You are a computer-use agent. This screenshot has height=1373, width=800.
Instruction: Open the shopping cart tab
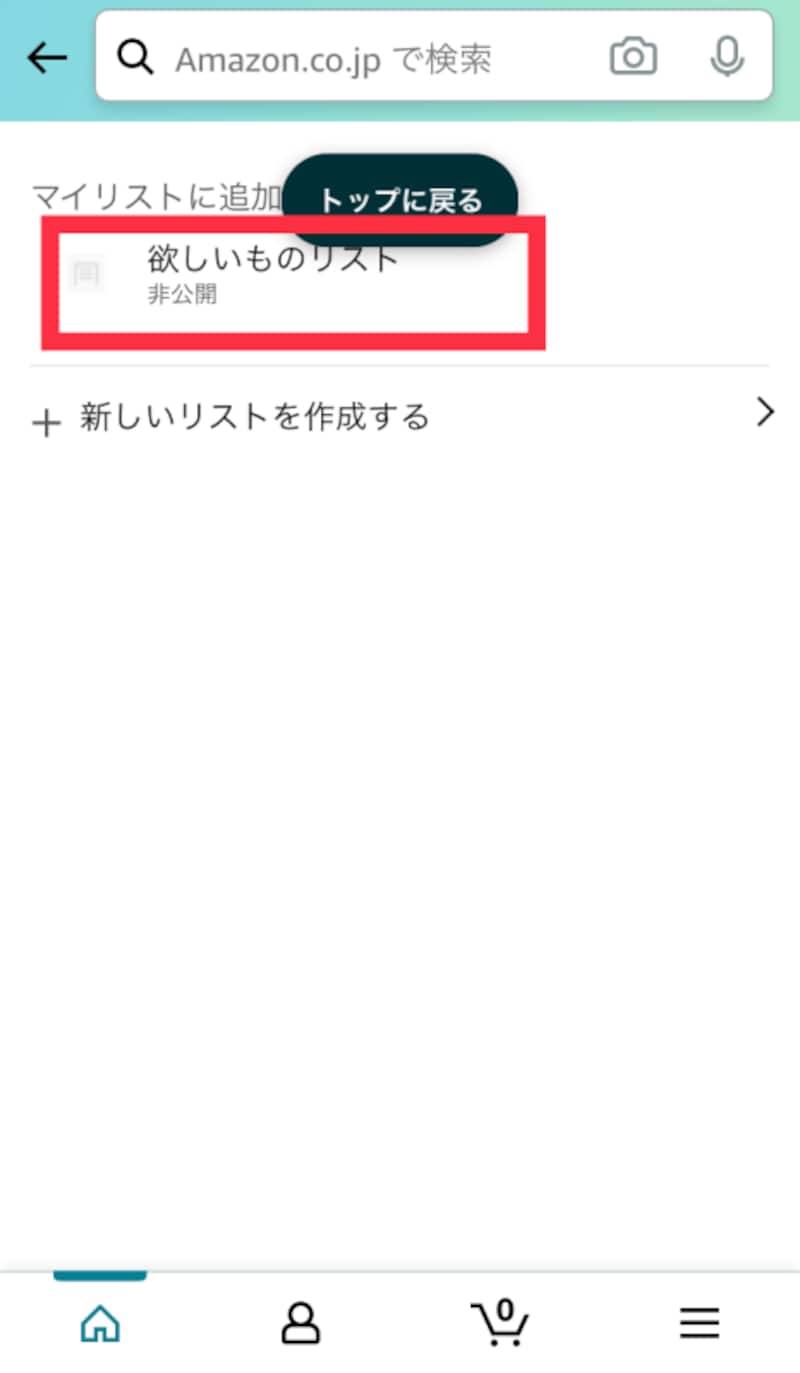click(500, 1323)
